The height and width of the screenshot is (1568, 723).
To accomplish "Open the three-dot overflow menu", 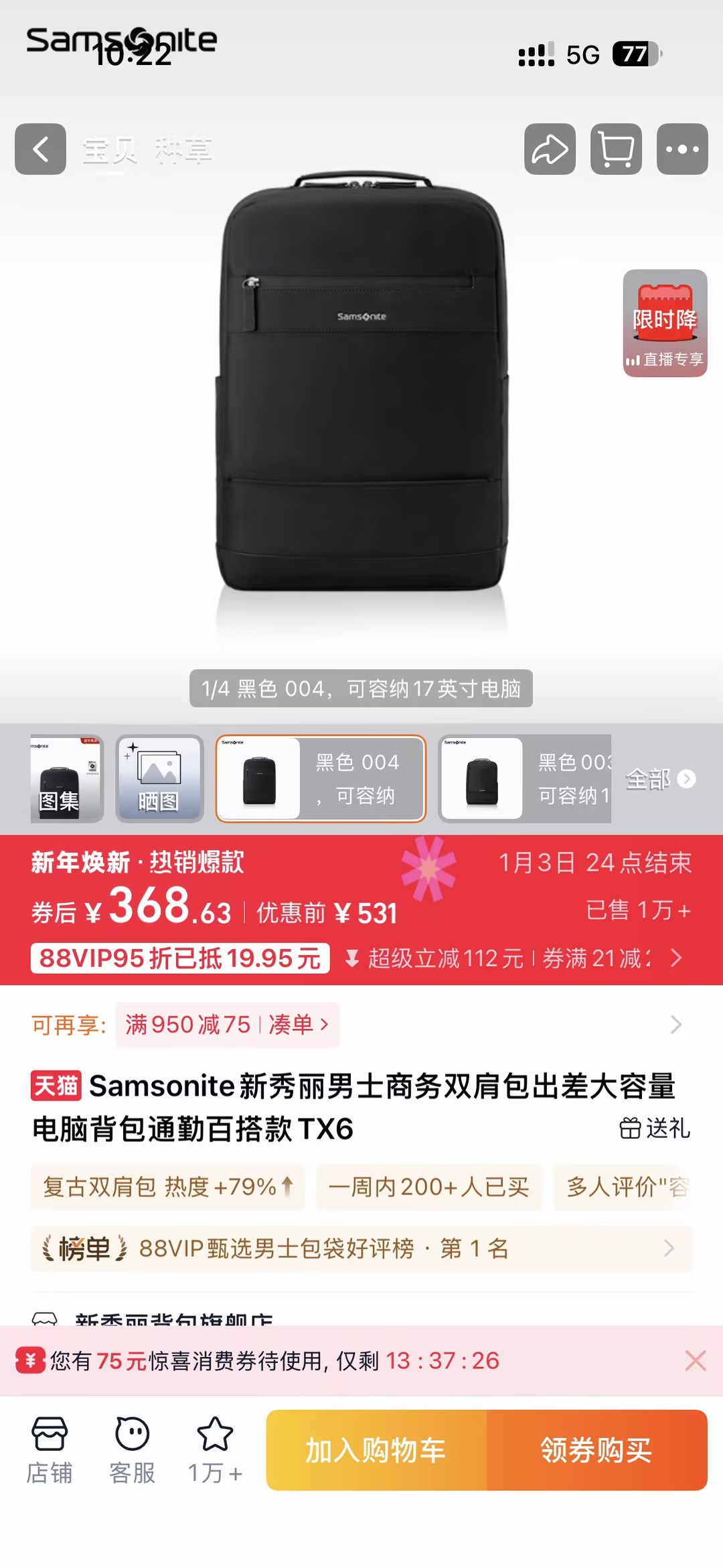I will tap(681, 149).
